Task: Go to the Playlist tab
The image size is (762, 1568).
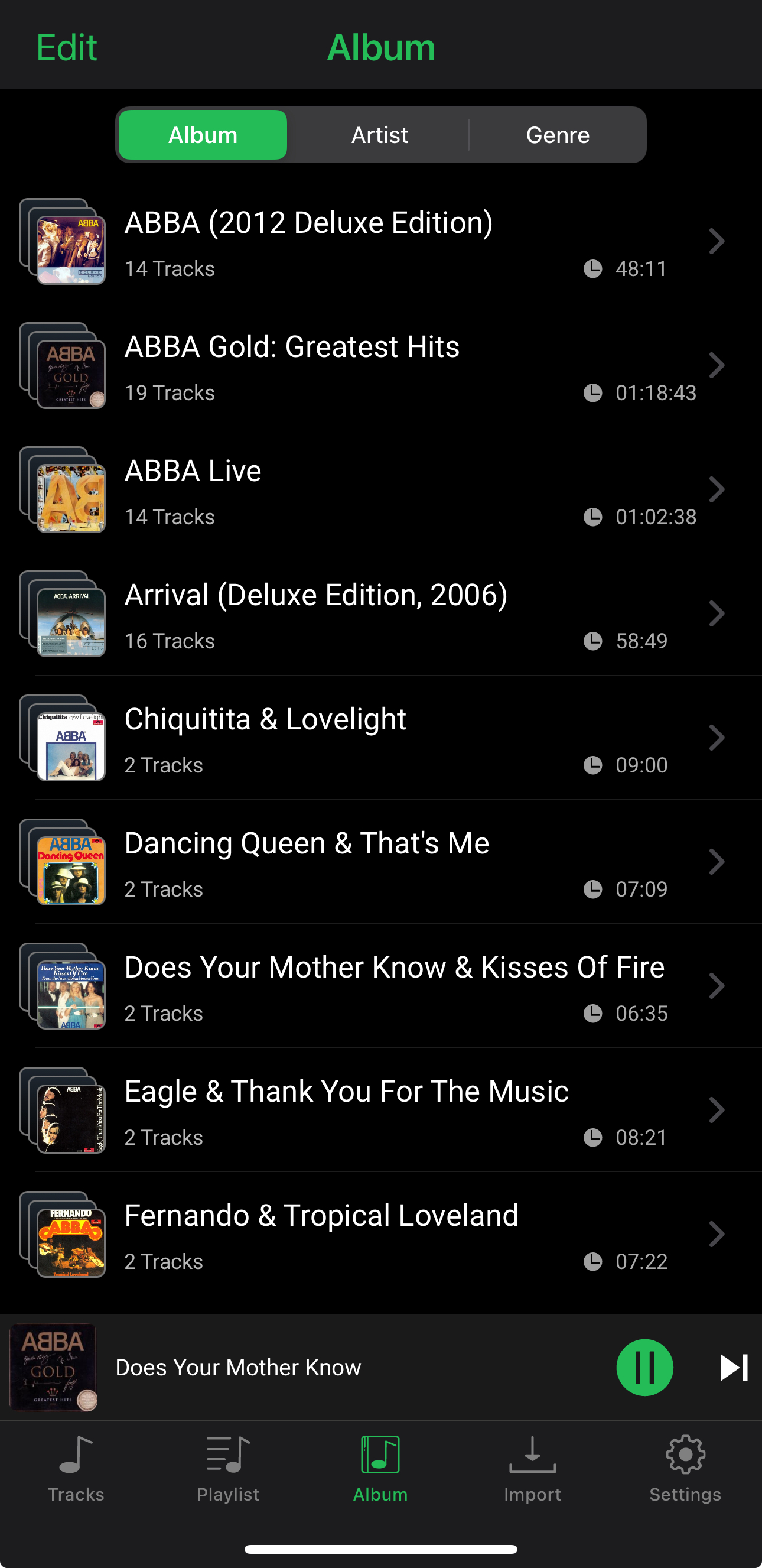Action: tap(228, 1468)
